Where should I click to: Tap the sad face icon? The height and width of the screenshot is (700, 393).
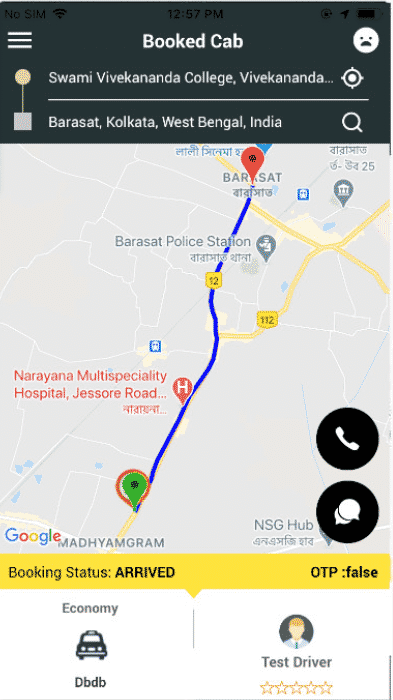point(366,41)
